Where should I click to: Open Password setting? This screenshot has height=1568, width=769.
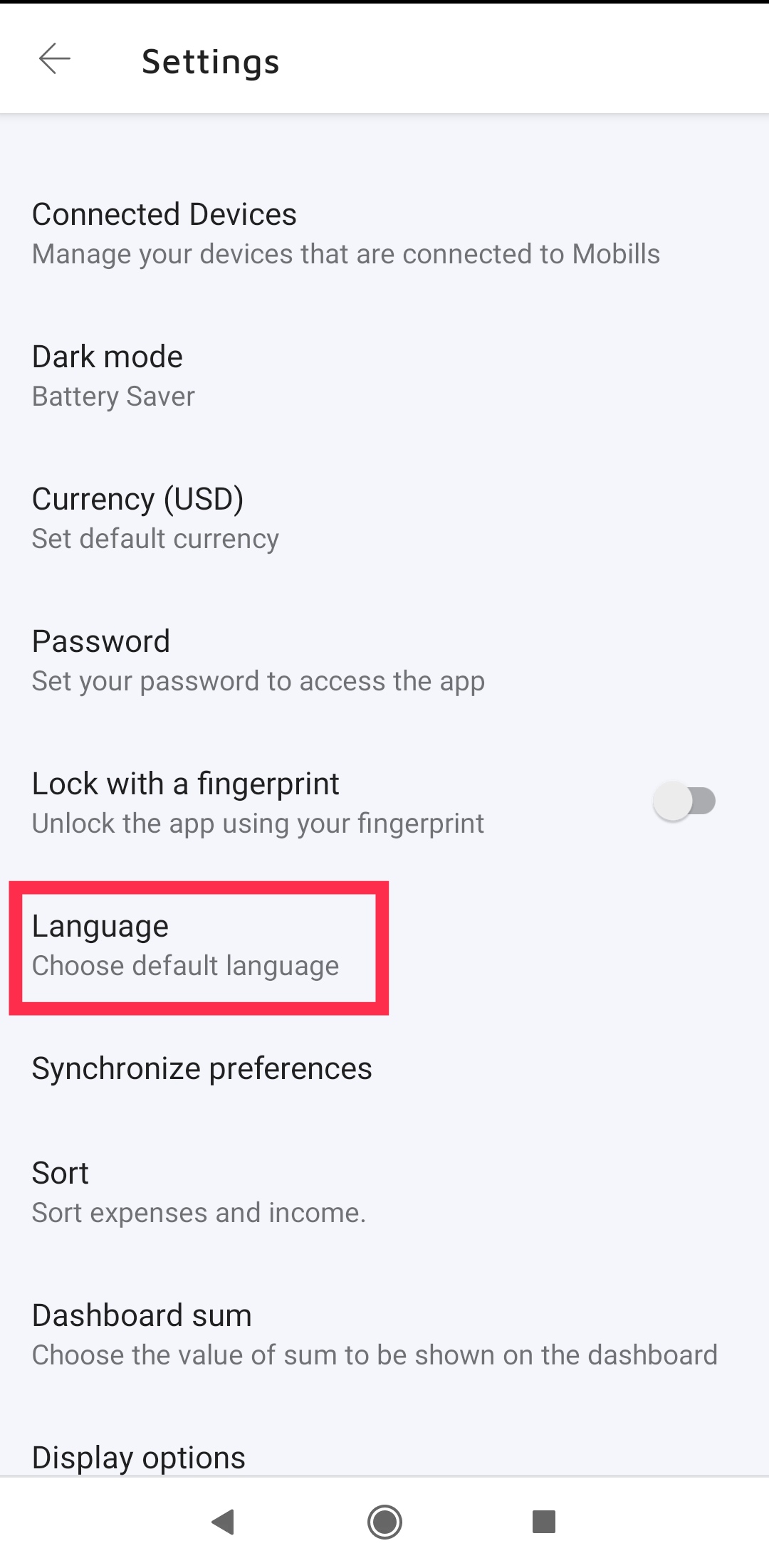point(258,661)
